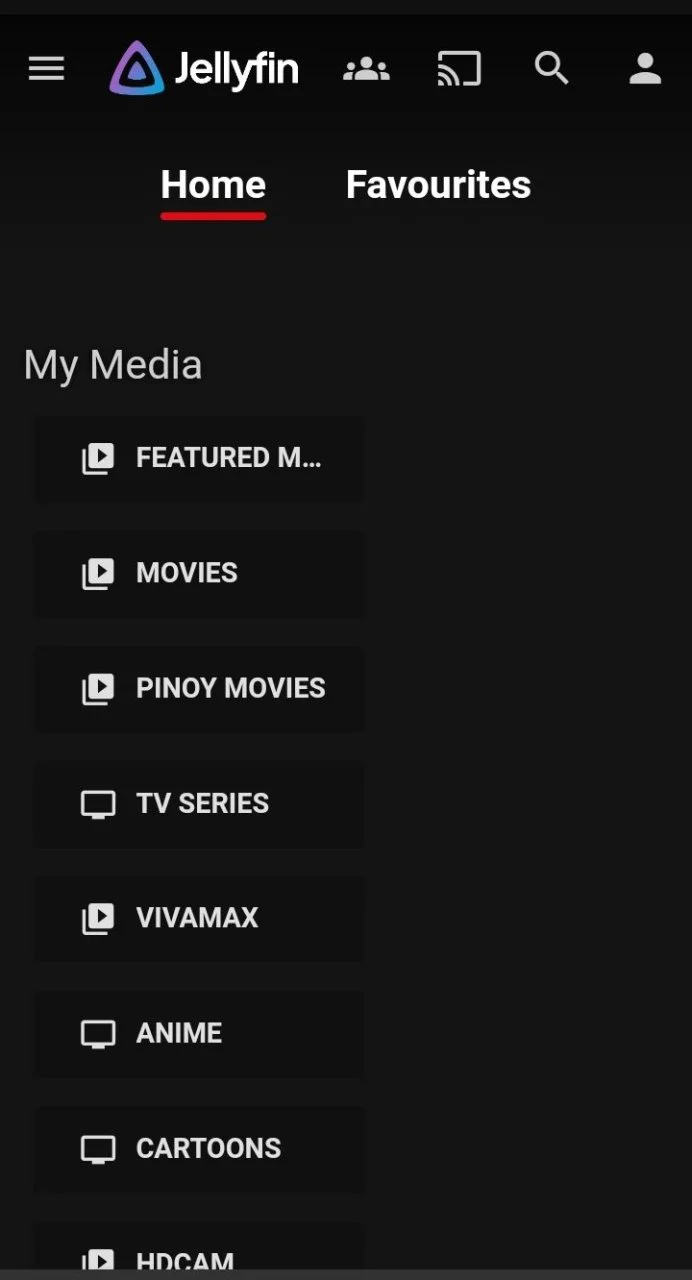The width and height of the screenshot is (692, 1280).
Task: Browse the Cartoons library
Action: tap(200, 1148)
